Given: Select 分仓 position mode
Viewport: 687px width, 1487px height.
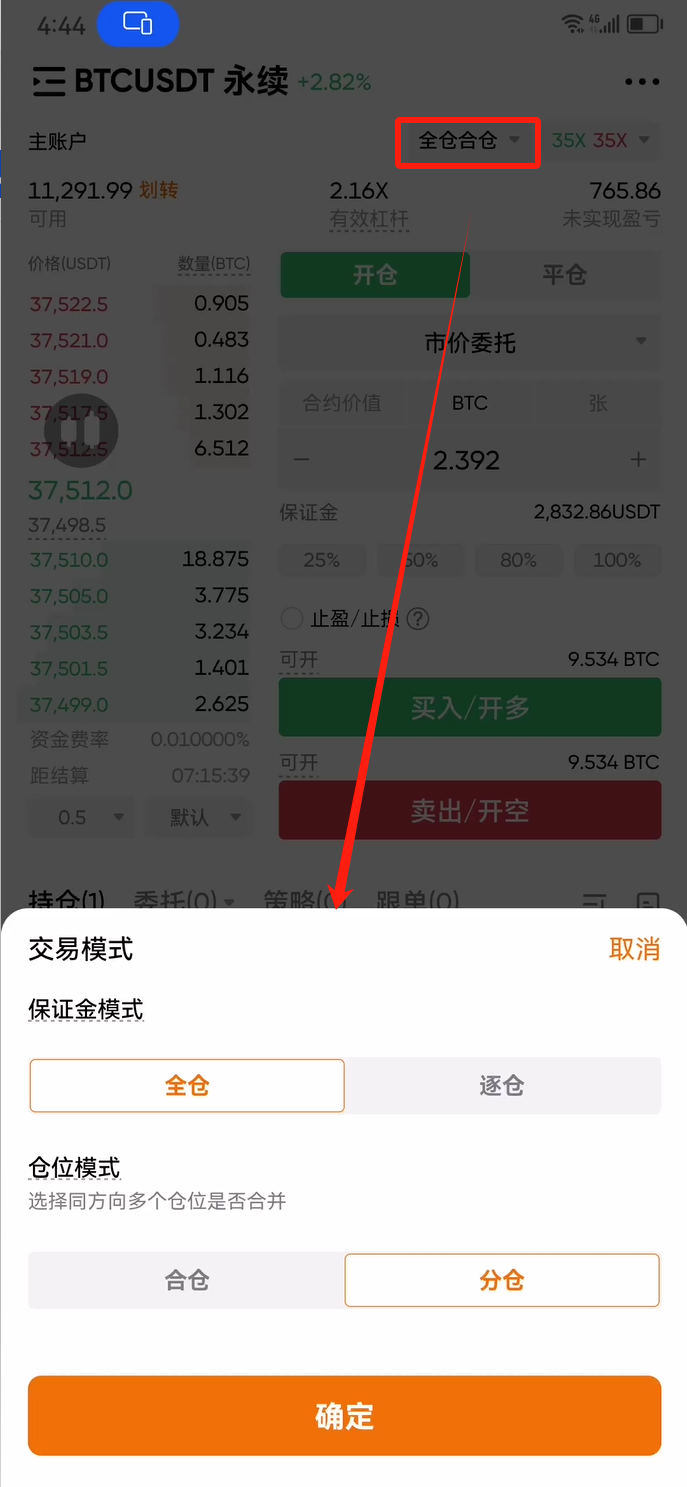Looking at the screenshot, I should (502, 1280).
